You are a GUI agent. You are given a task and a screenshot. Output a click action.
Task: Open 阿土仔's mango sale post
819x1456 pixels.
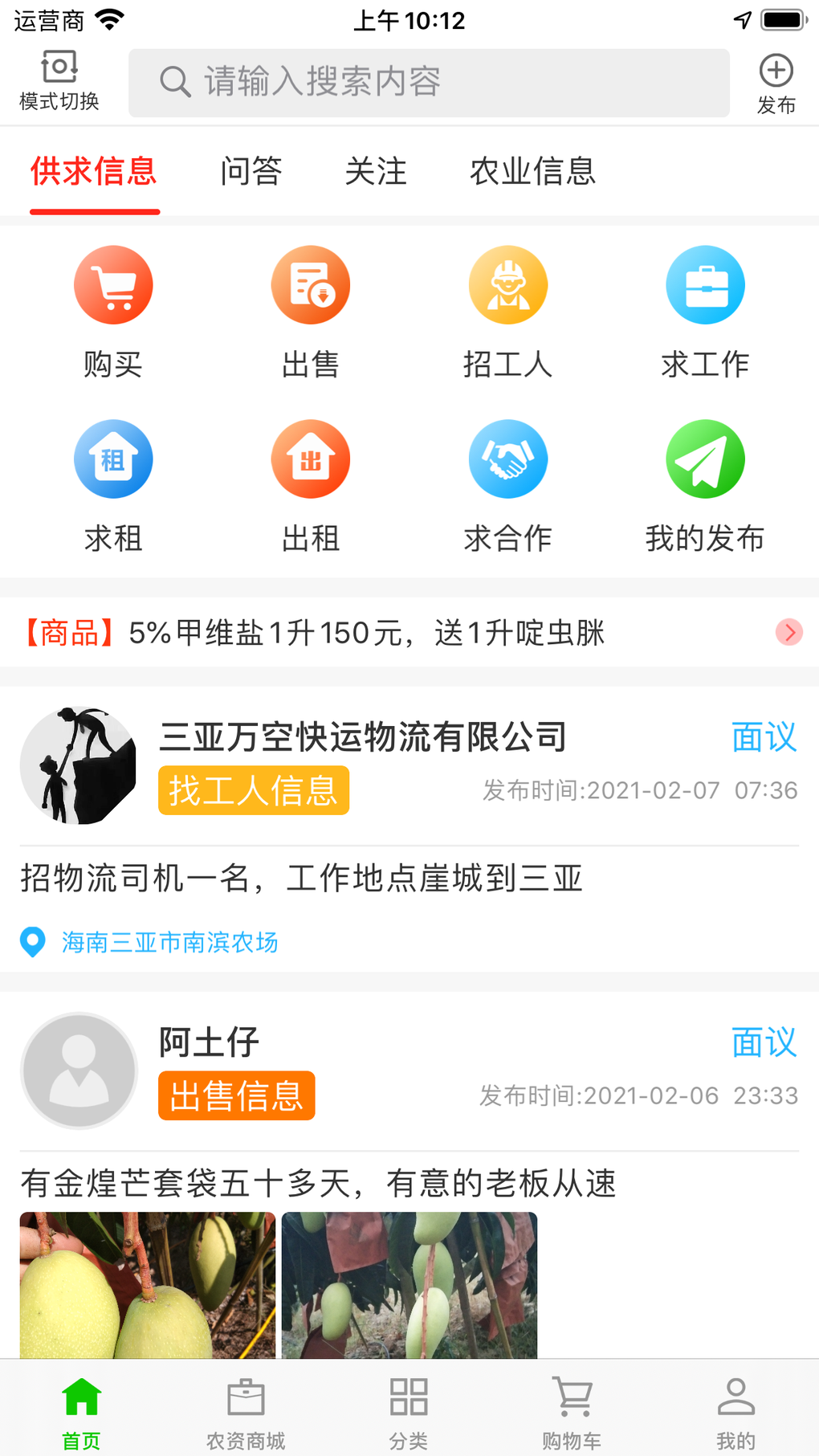tap(318, 1183)
